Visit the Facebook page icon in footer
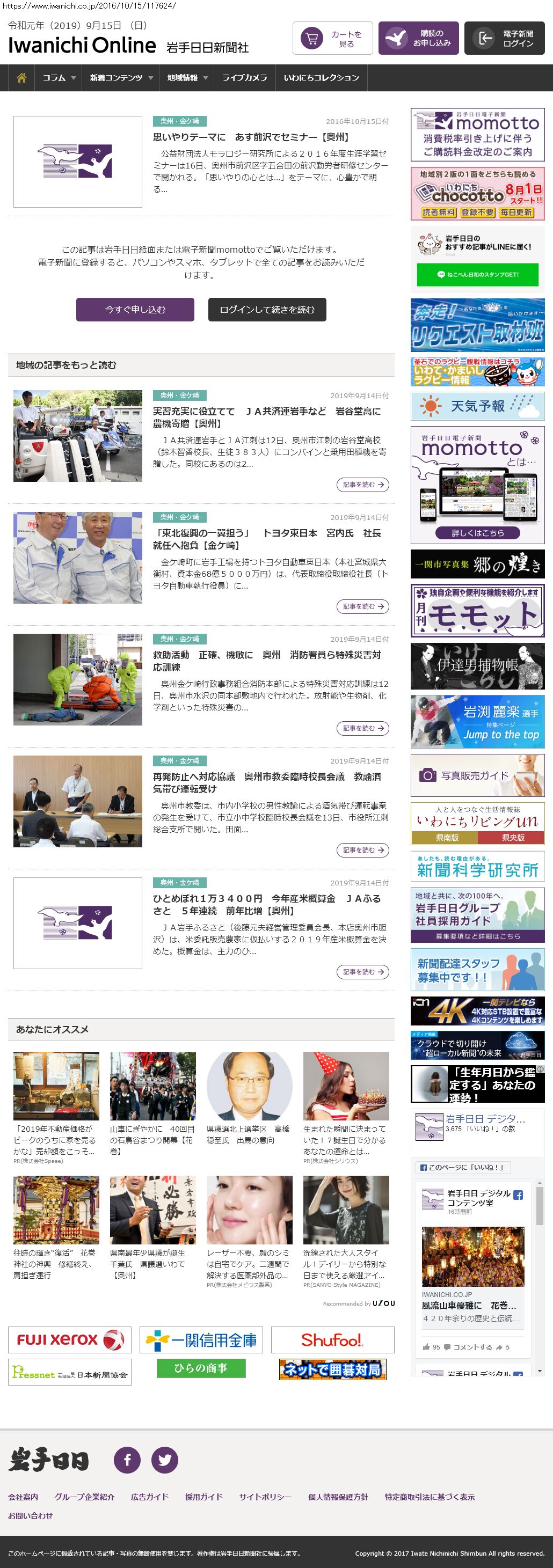The width and height of the screenshot is (553, 1568). pos(127,1460)
